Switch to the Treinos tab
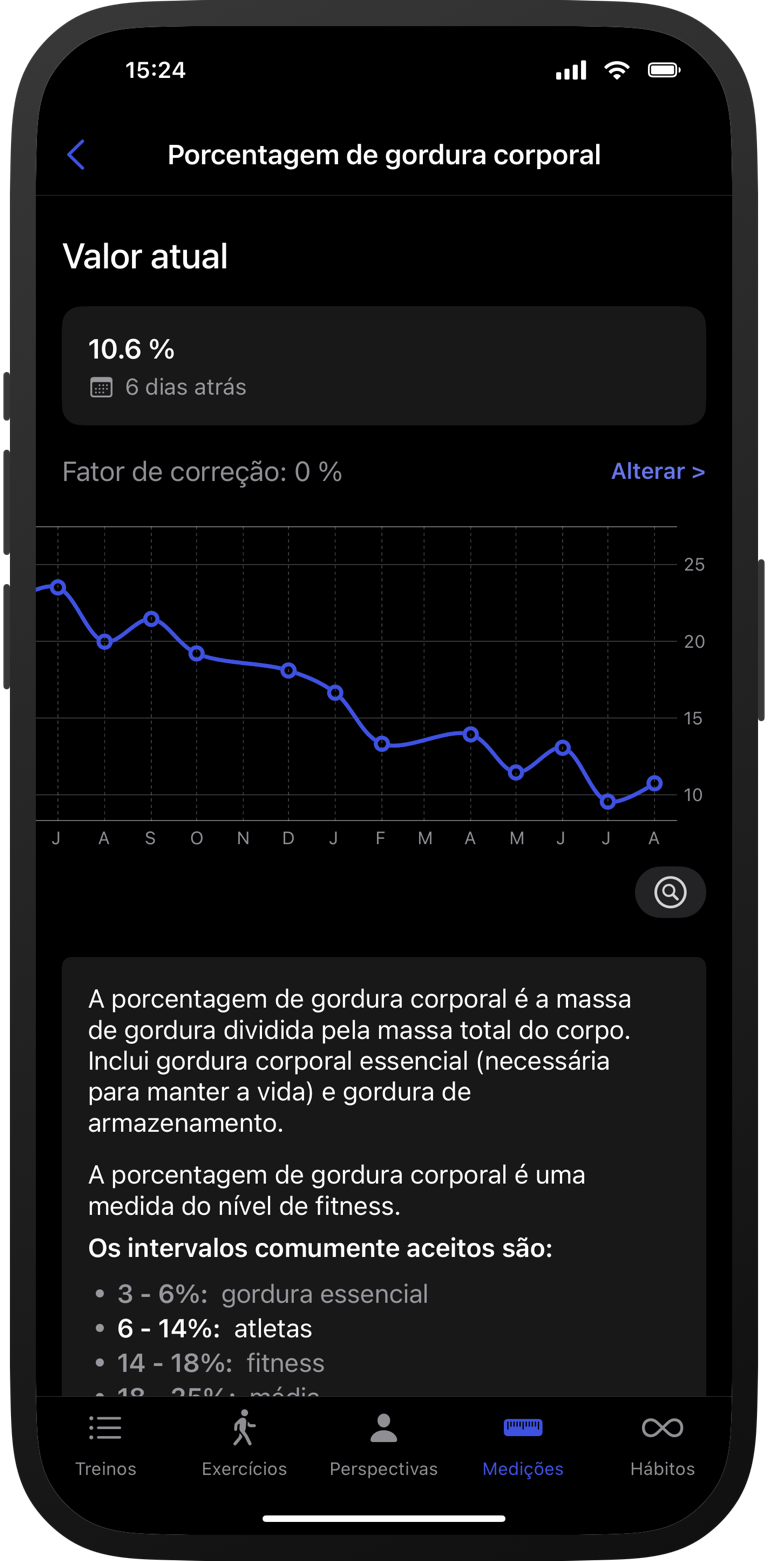This screenshot has height=1561, width=768. [105, 1445]
